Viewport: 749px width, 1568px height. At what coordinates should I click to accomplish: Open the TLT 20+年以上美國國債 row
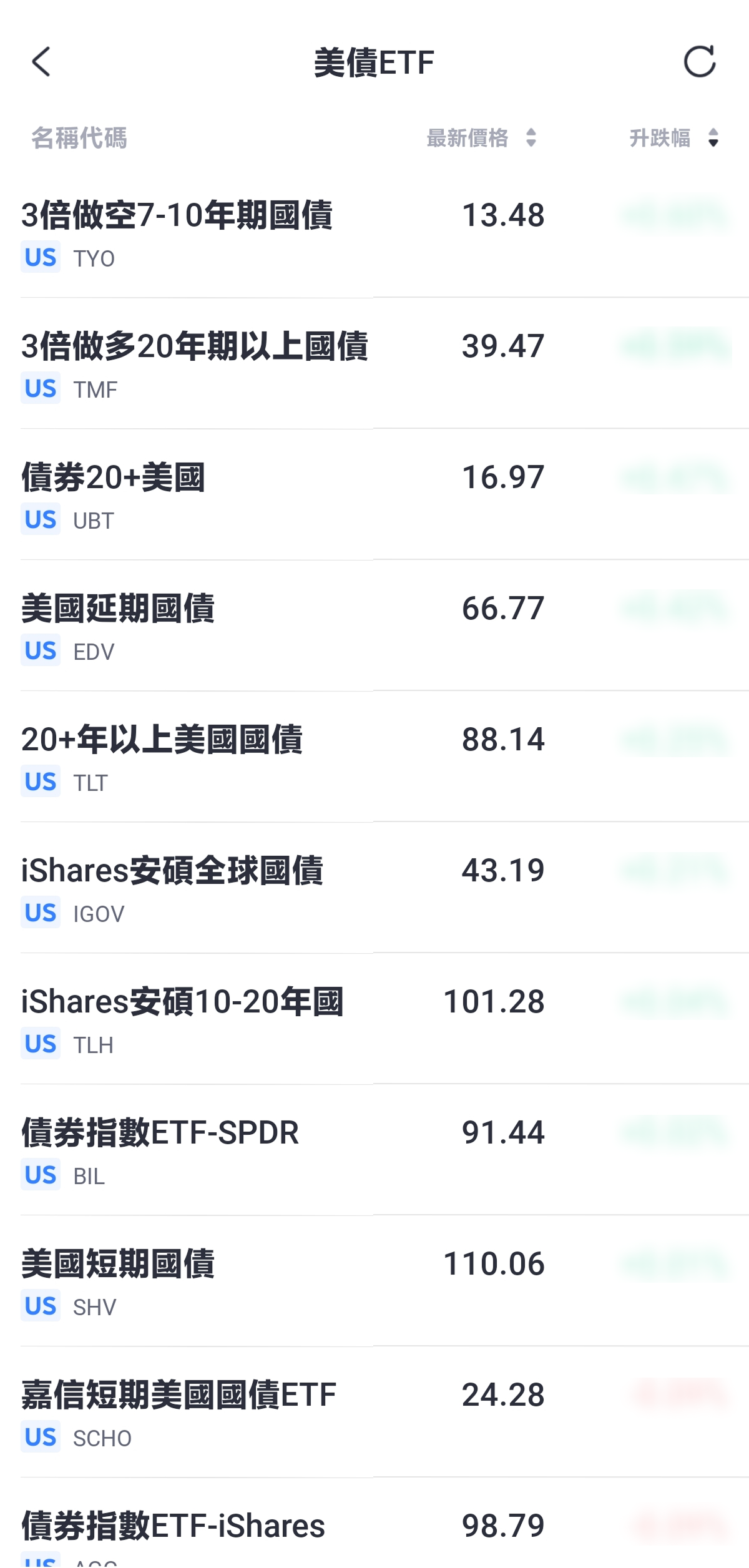tap(374, 757)
